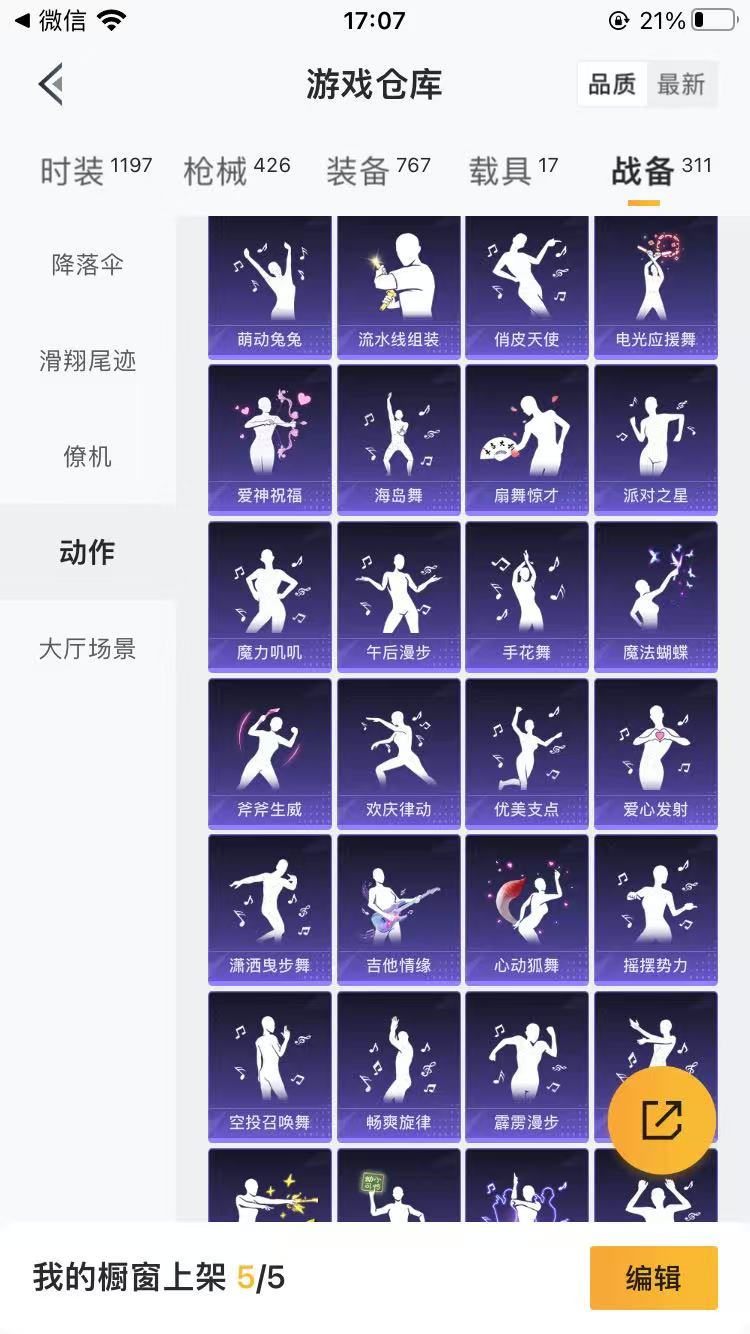Select 降落伞 in the side menu
The width and height of the screenshot is (750, 1334).
point(88,265)
